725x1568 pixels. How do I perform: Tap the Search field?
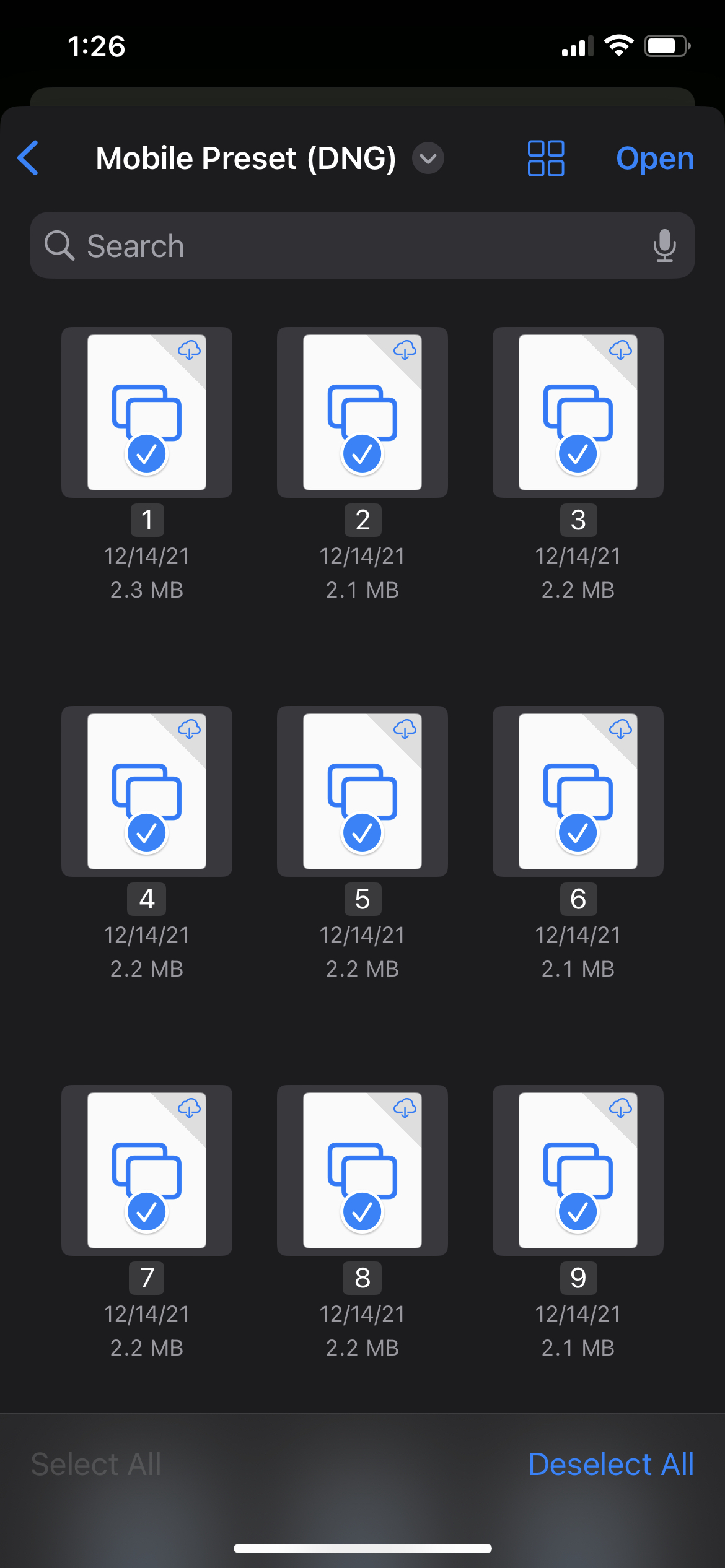pos(347,246)
